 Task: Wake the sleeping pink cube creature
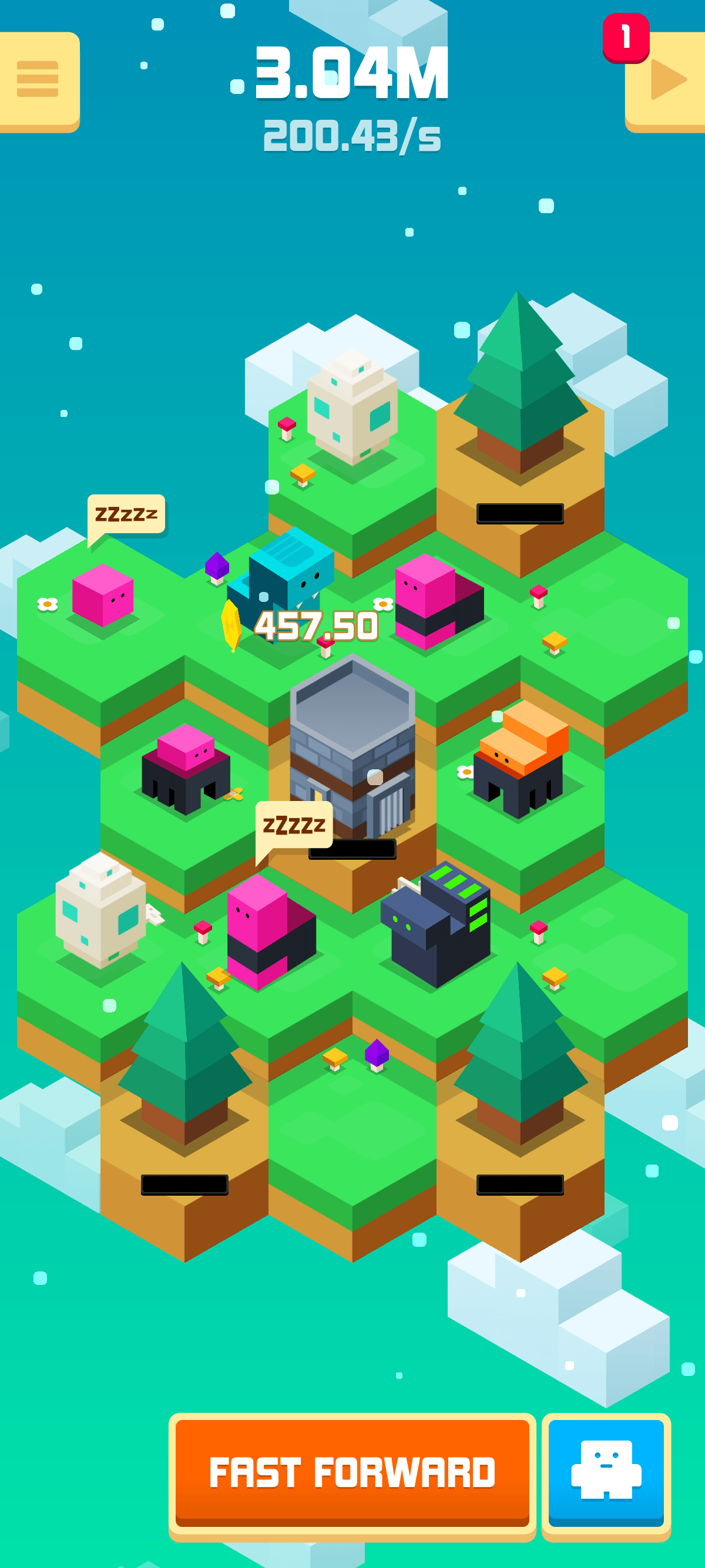(x=102, y=595)
